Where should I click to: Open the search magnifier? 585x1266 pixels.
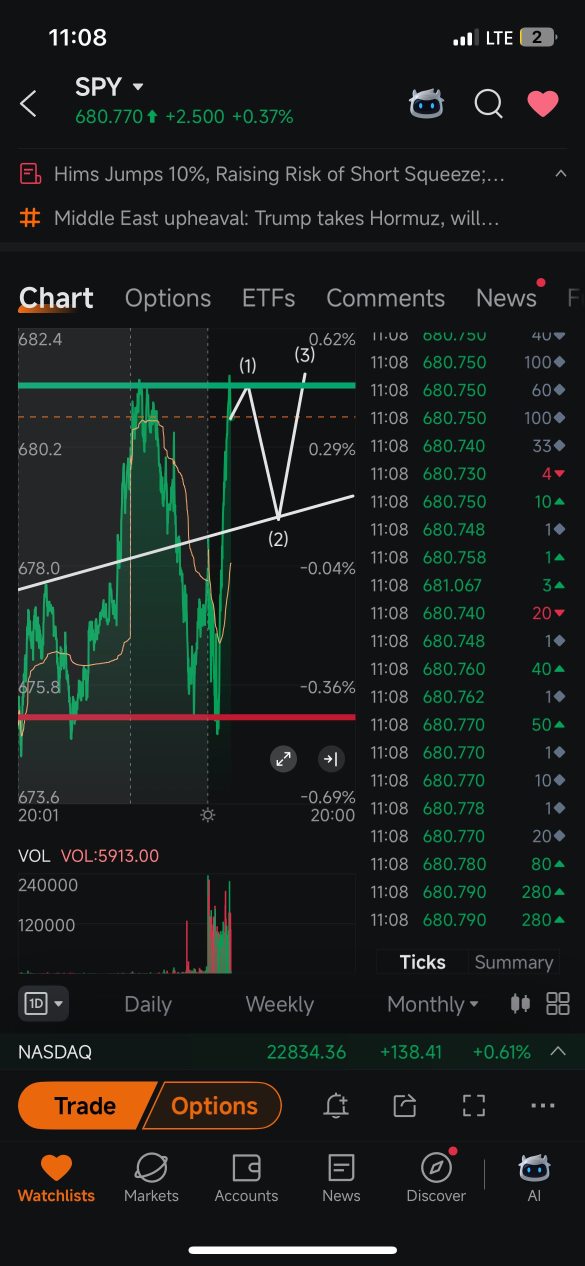click(x=488, y=103)
